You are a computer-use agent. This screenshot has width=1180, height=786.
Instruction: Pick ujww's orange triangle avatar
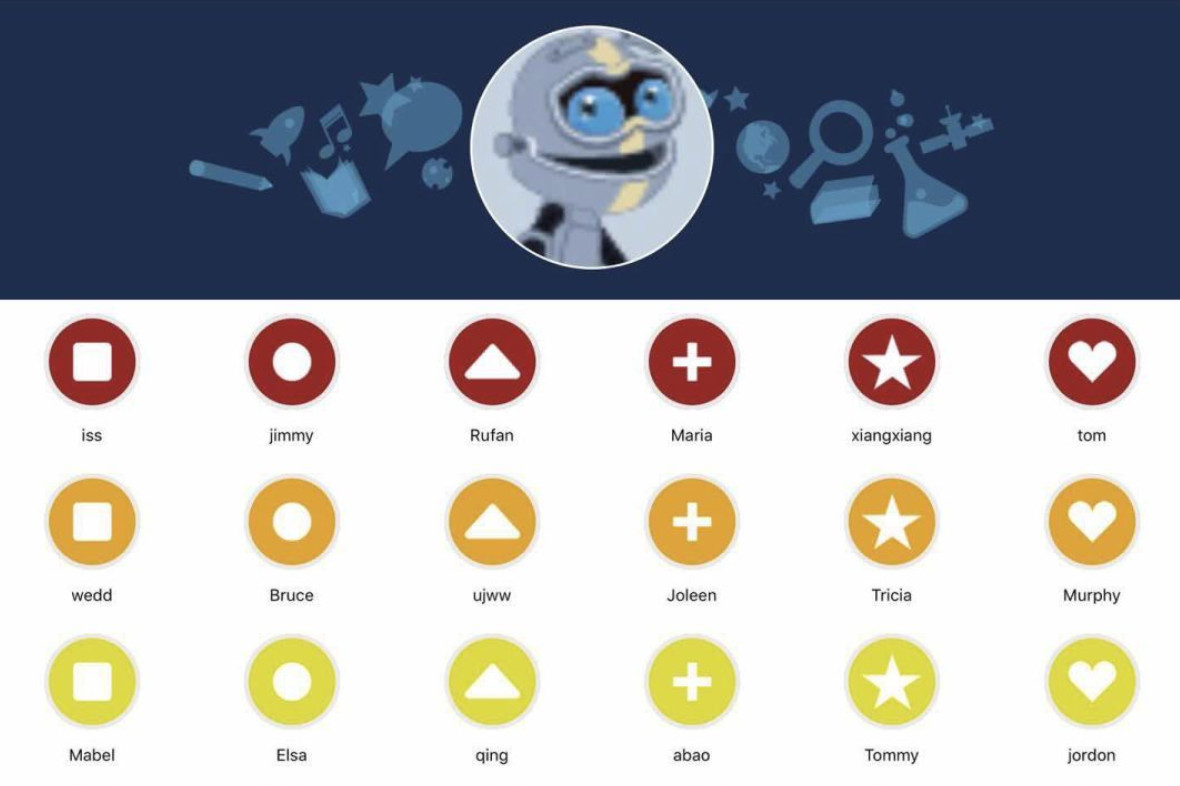[492, 522]
